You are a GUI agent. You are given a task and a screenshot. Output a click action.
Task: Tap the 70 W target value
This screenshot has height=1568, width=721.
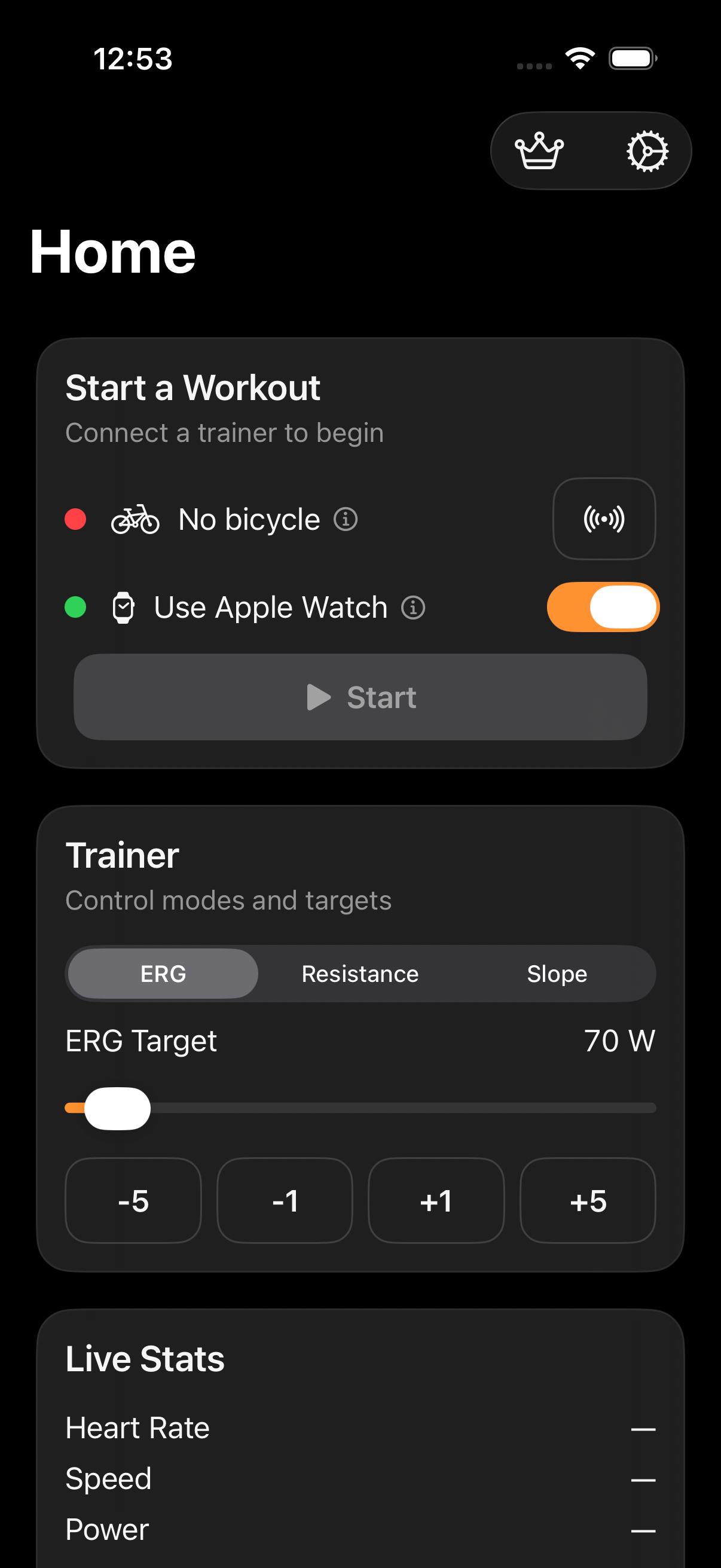pyautogui.click(x=619, y=1041)
